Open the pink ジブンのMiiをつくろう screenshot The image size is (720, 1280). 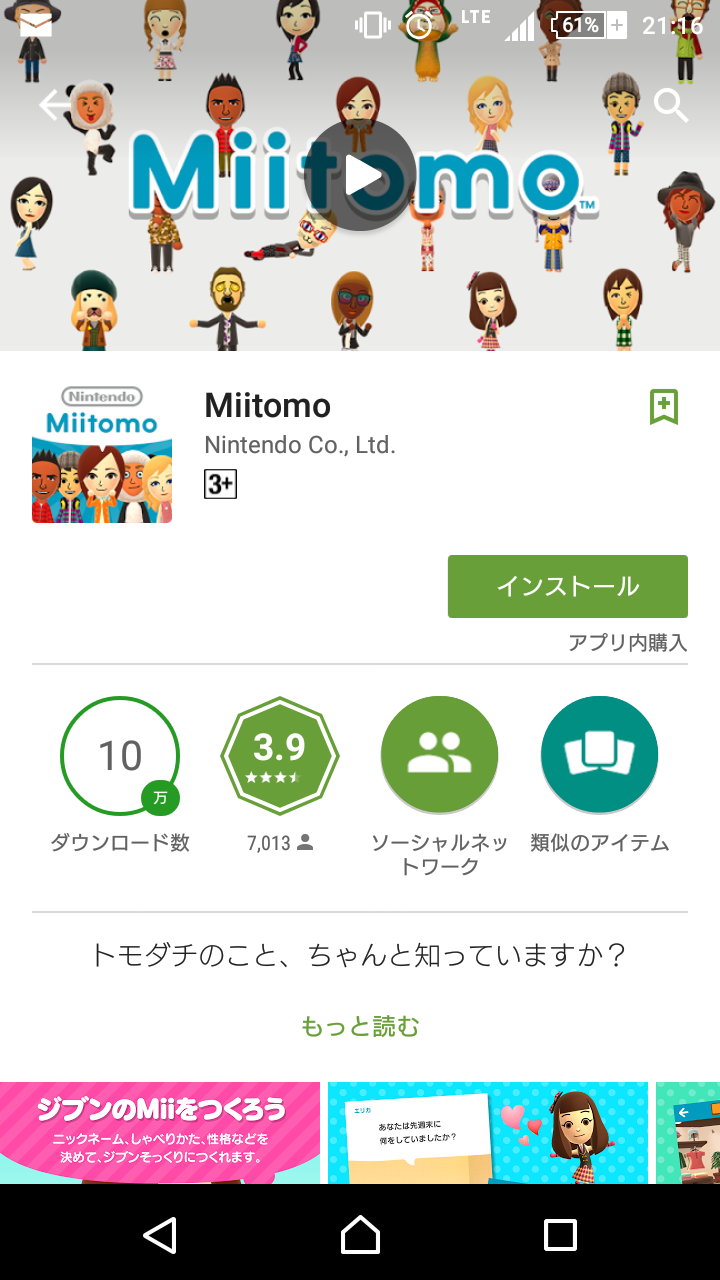[x=160, y=1132]
